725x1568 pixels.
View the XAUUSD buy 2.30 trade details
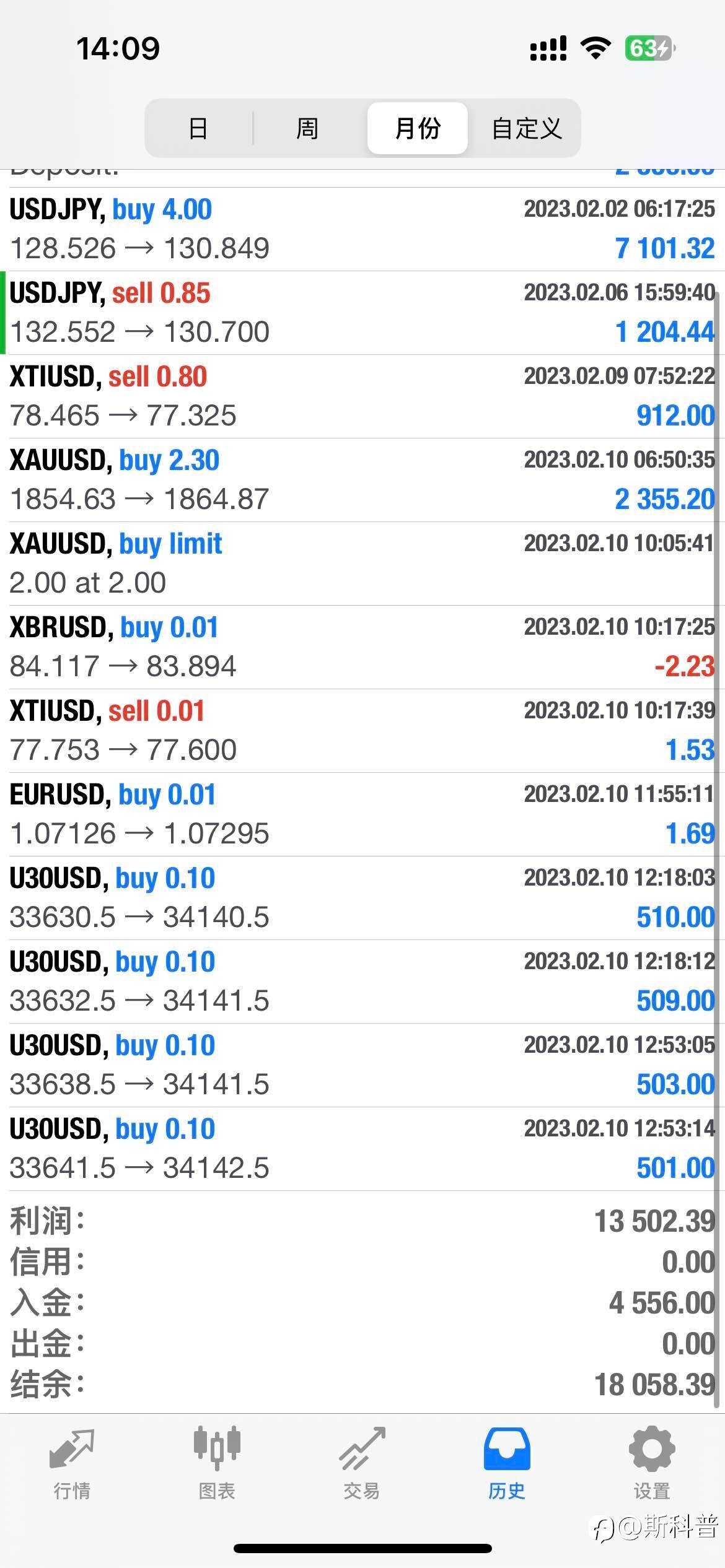pos(362,480)
